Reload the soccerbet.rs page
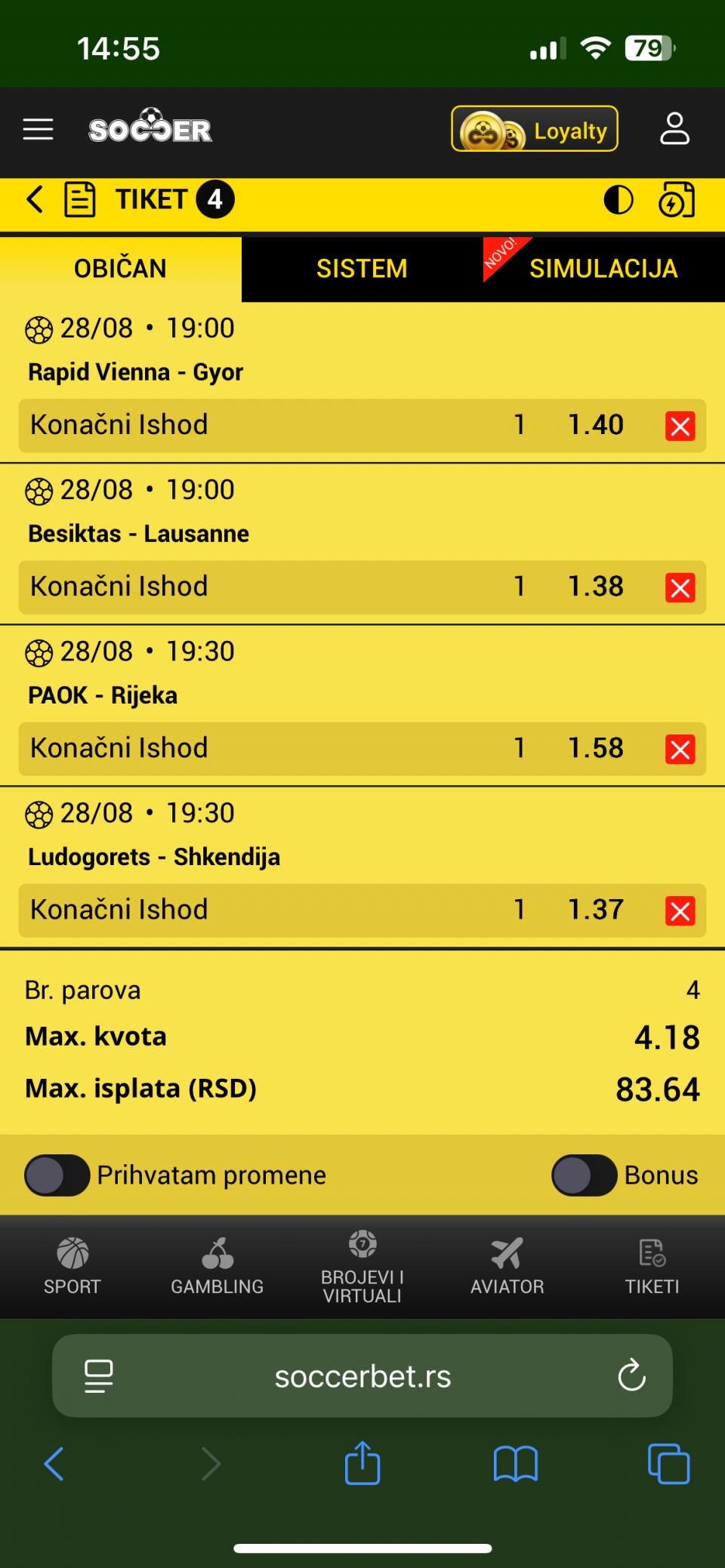This screenshot has width=725, height=1568. [x=631, y=1375]
